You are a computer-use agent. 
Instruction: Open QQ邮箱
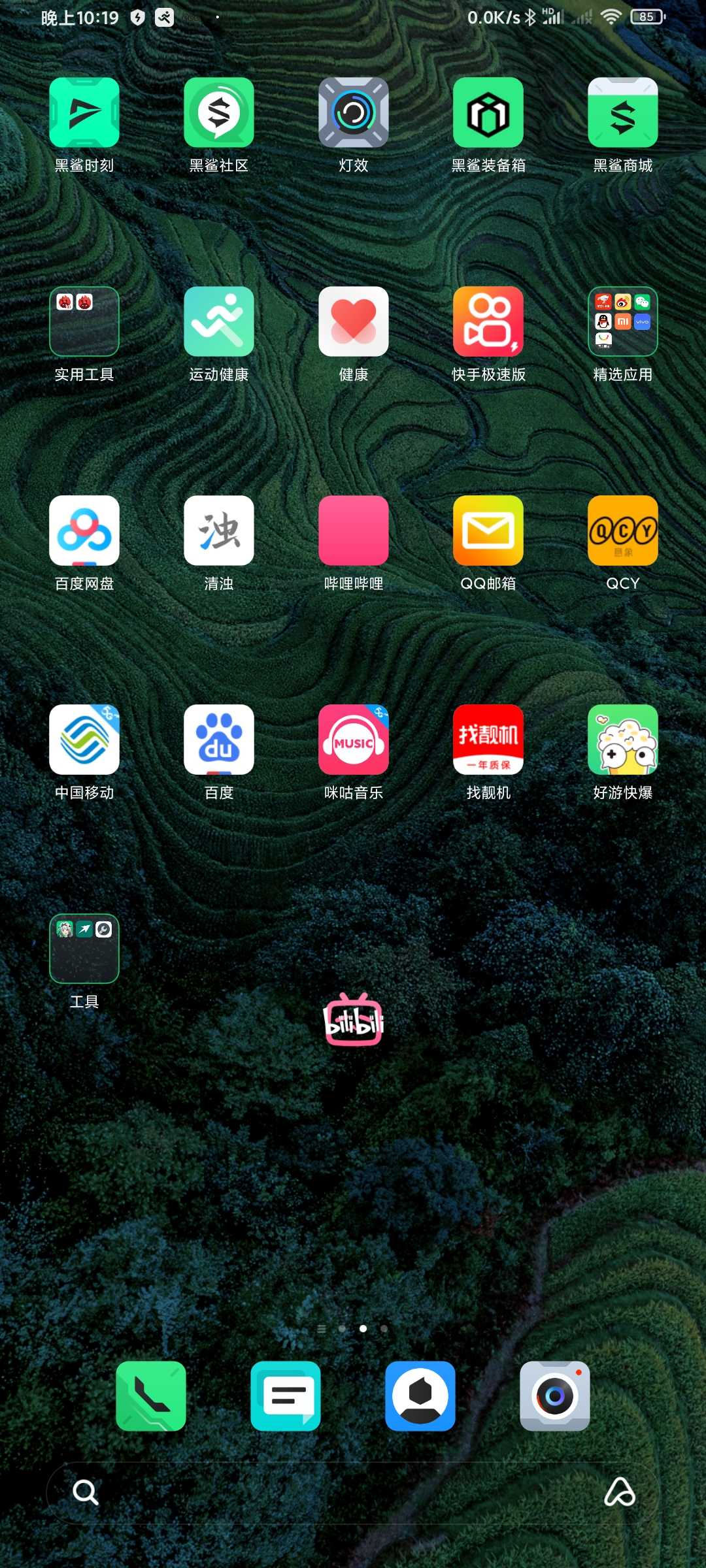coord(488,531)
